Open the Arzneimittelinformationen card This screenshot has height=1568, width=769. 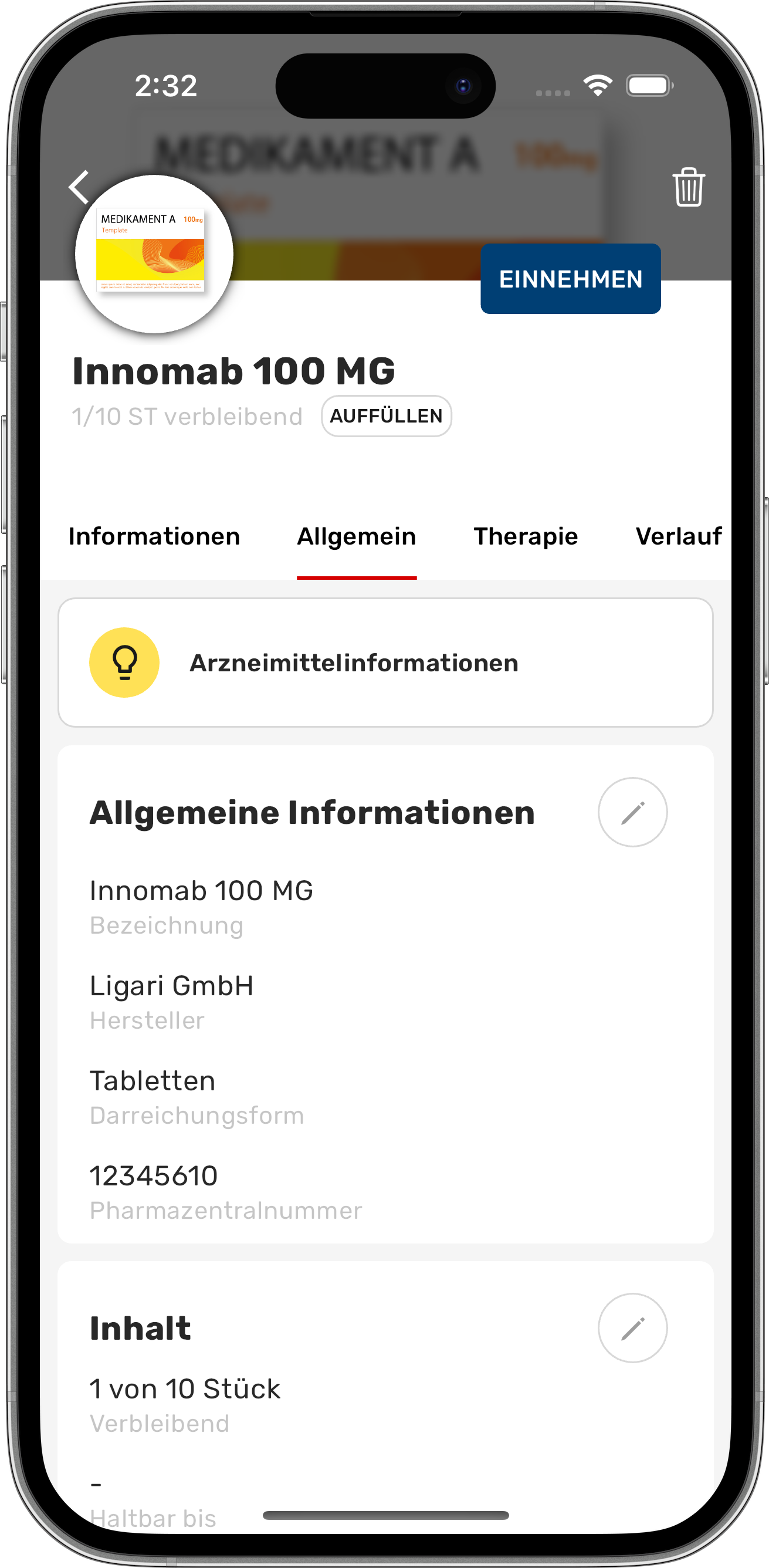point(385,663)
